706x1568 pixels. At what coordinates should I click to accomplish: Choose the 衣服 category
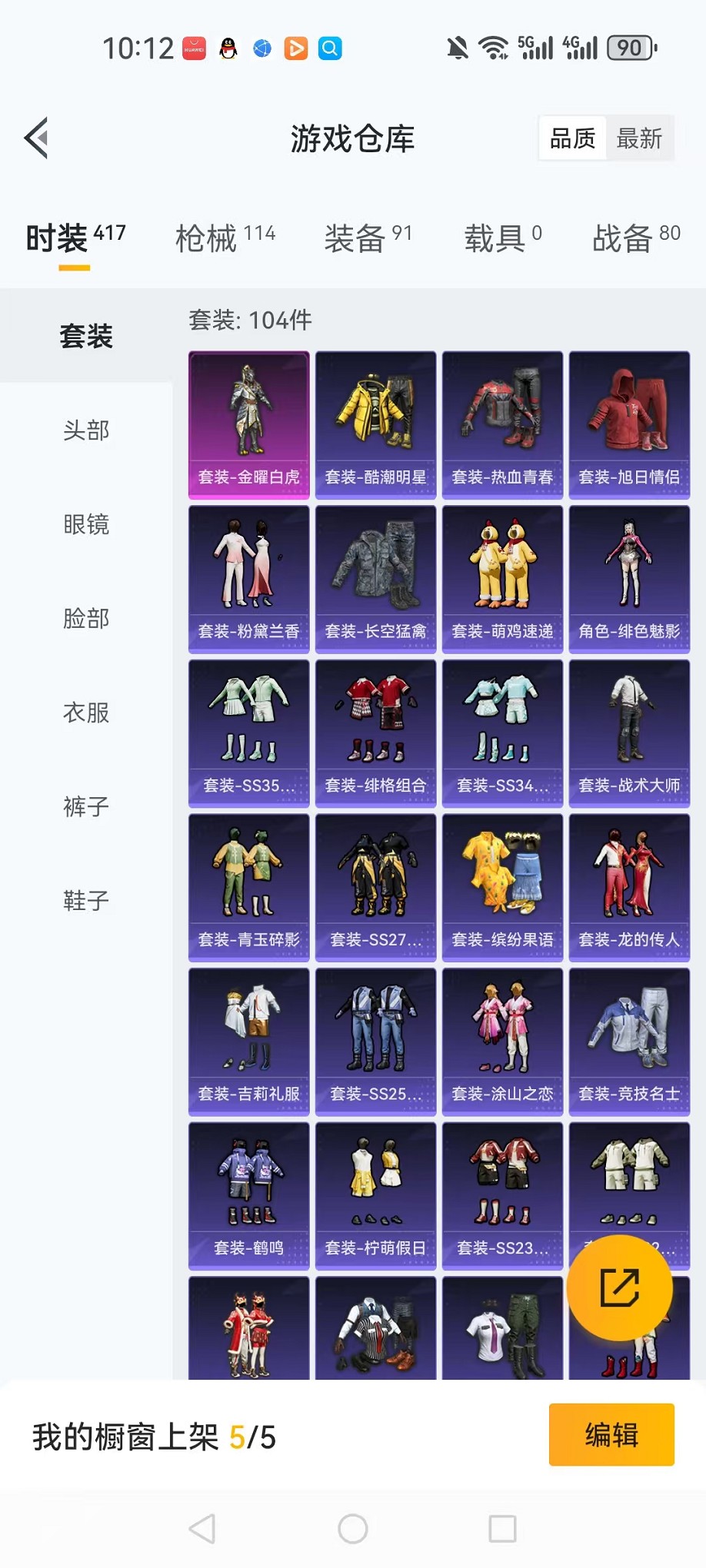[86, 713]
